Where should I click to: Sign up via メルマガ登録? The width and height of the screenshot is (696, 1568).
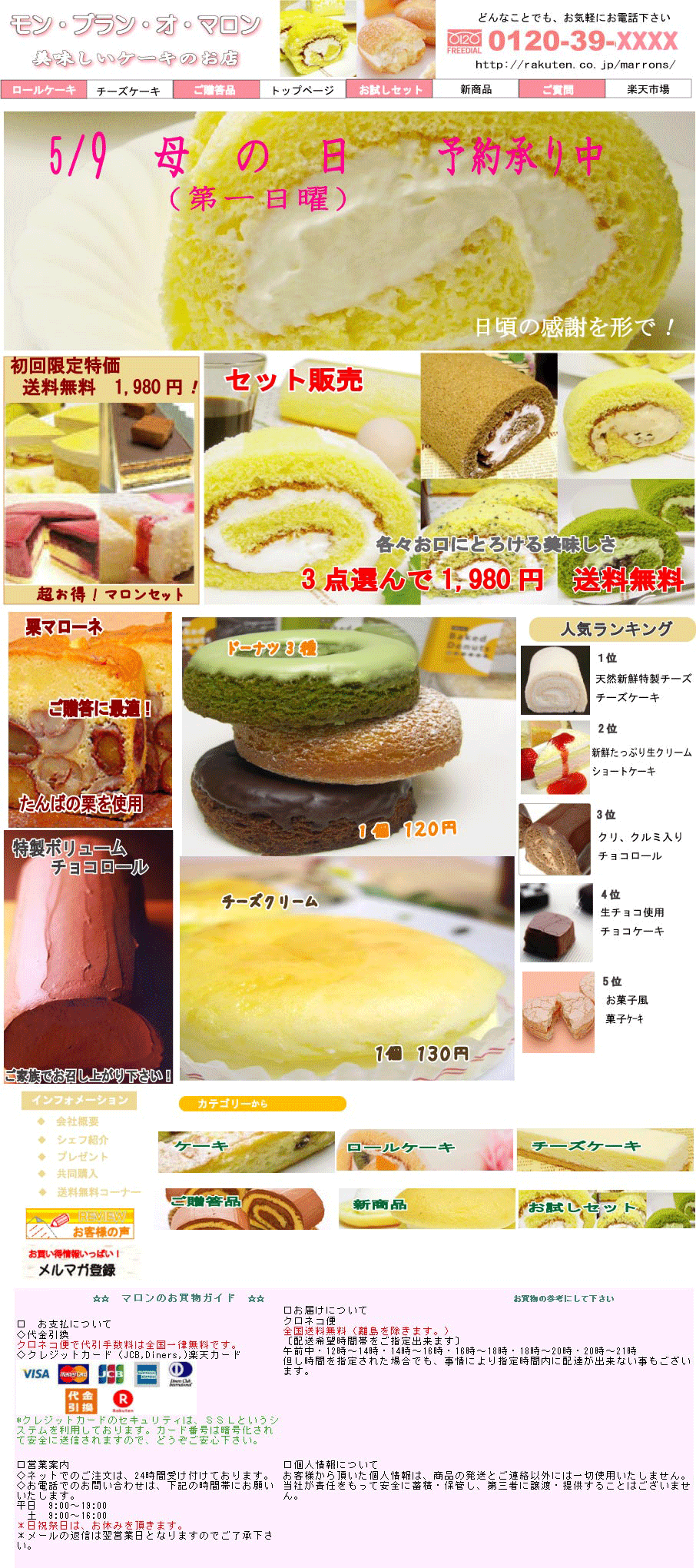pyautogui.click(x=75, y=1263)
